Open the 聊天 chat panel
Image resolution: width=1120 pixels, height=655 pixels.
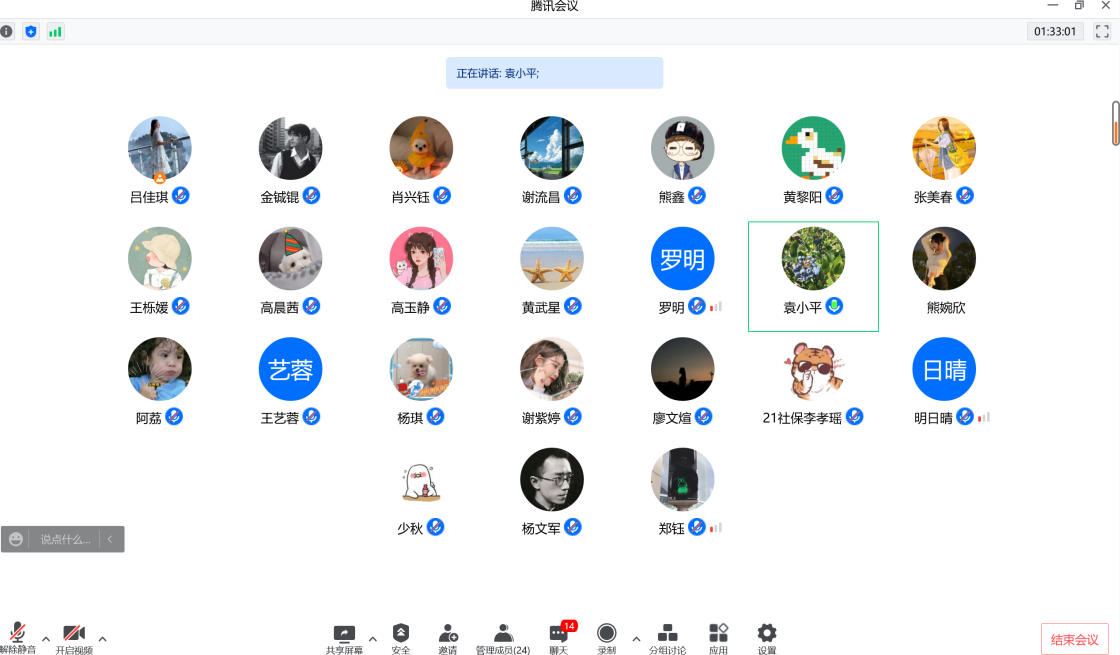coord(559,636)
